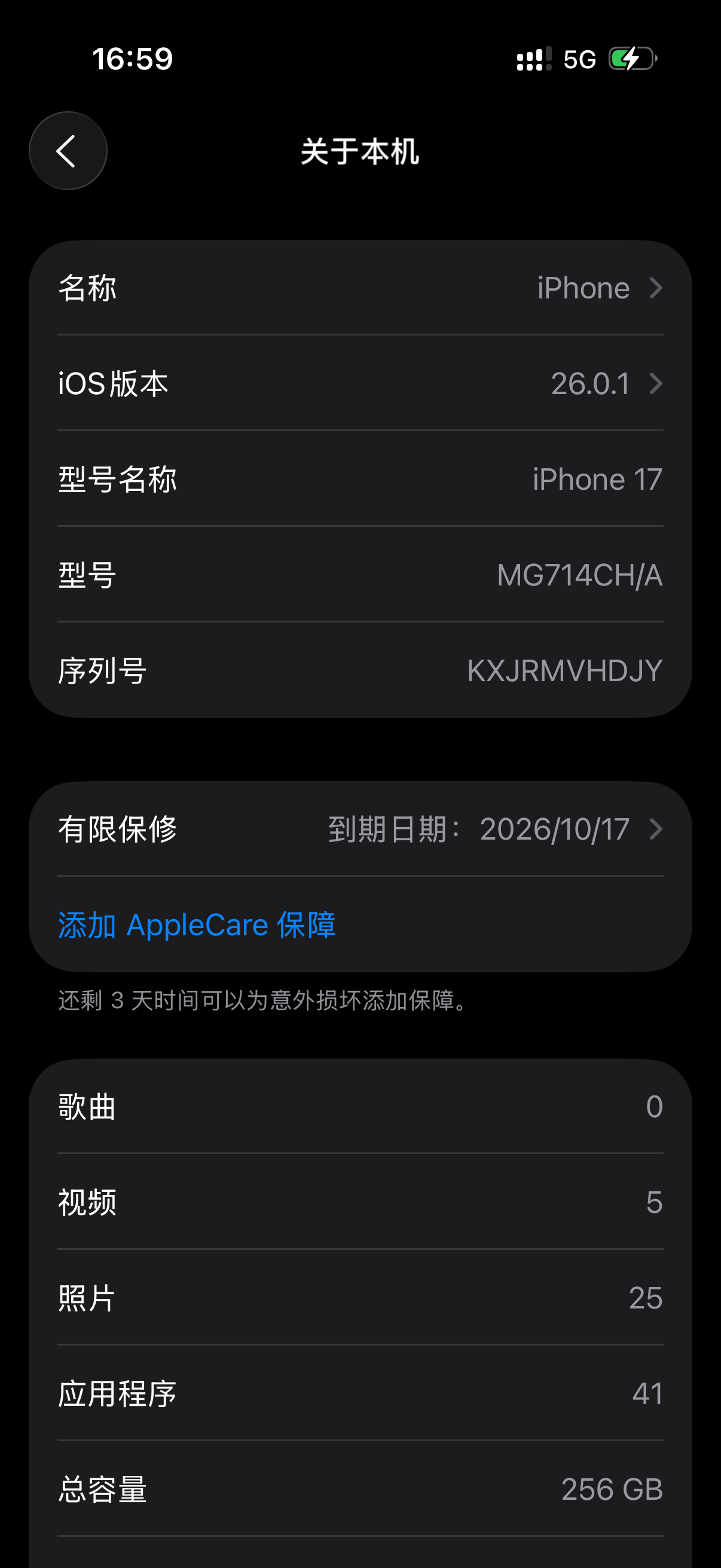This screenshot has width=721, height=1568.
Task: Tap the 5G network indicator
Action: (x=578, y=58)
